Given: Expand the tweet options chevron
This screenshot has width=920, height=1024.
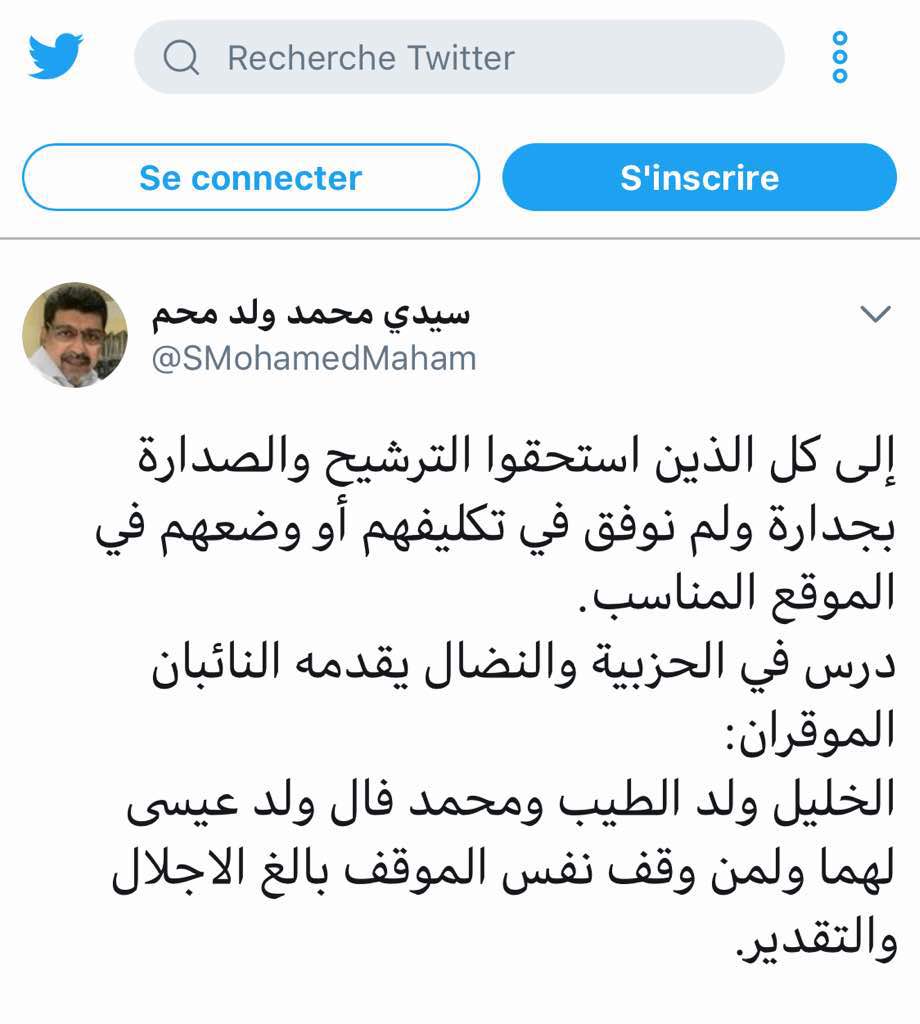Looking at the screenshot, I should click(875, 315).
